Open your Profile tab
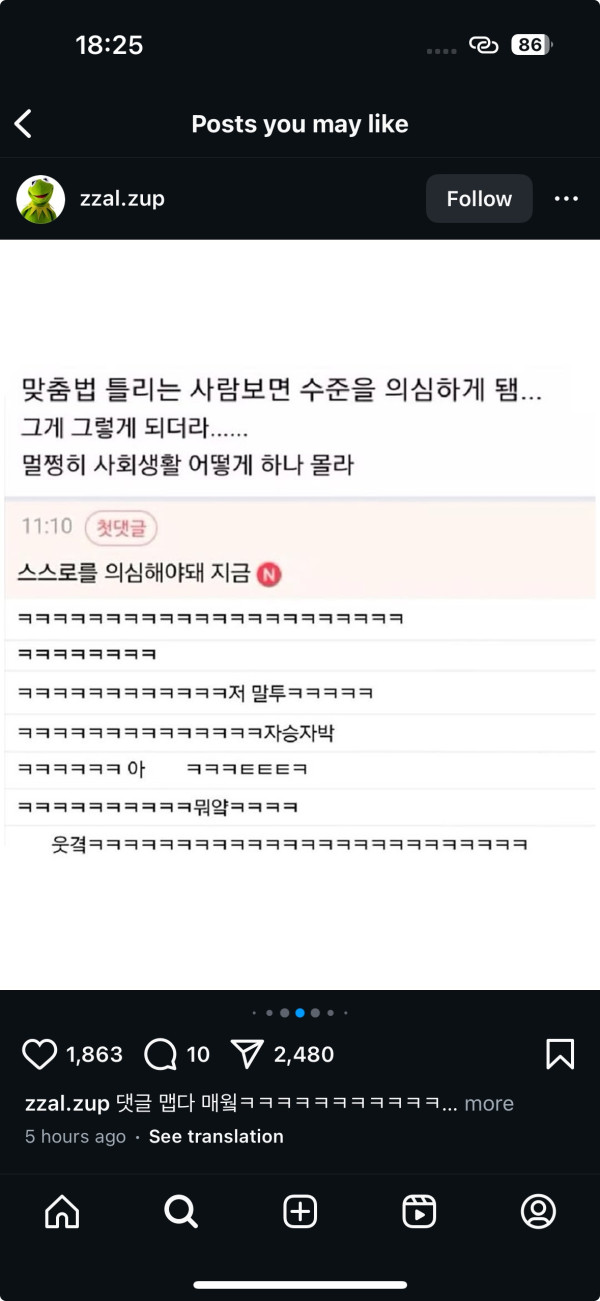 pyautogui.click(x=538, y=1212)
